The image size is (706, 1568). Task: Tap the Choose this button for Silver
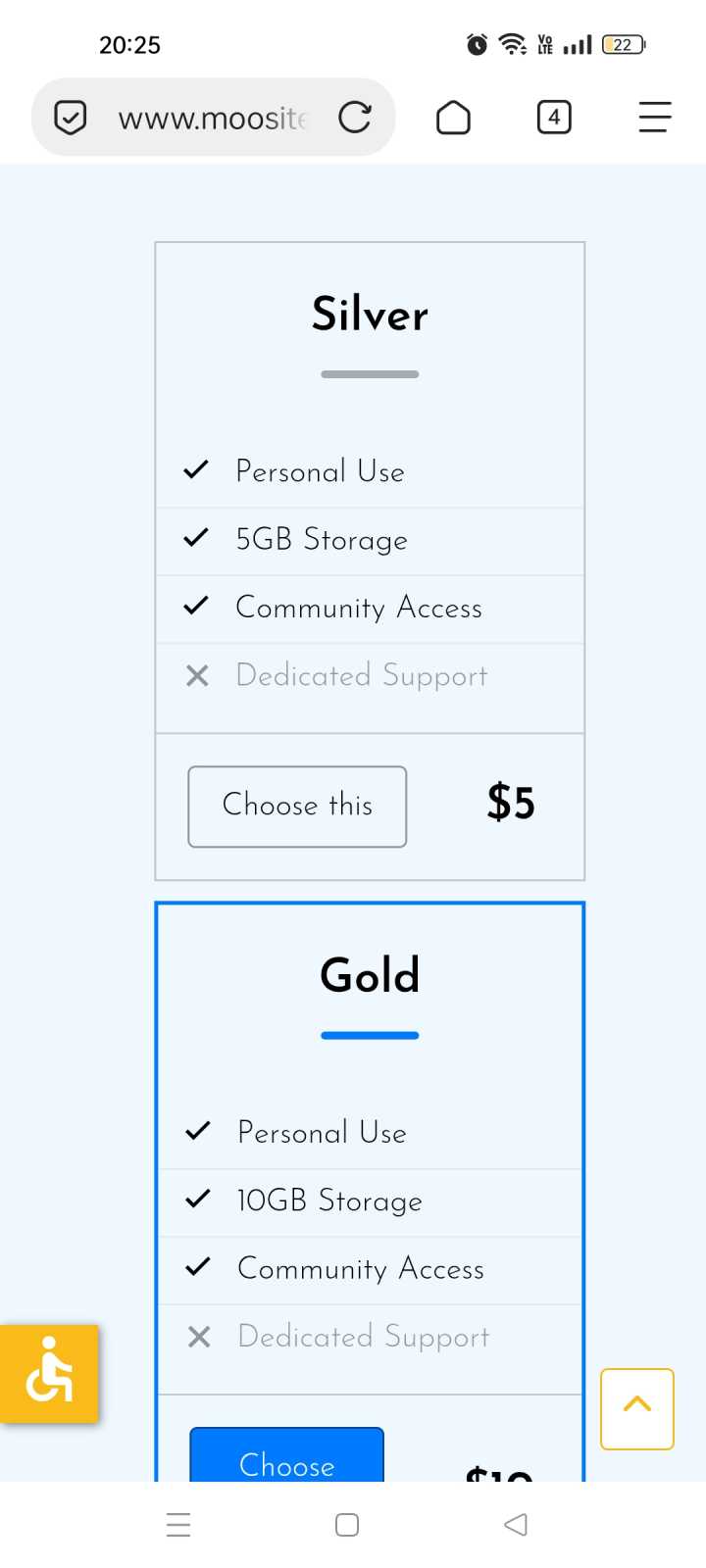(297, 807)
